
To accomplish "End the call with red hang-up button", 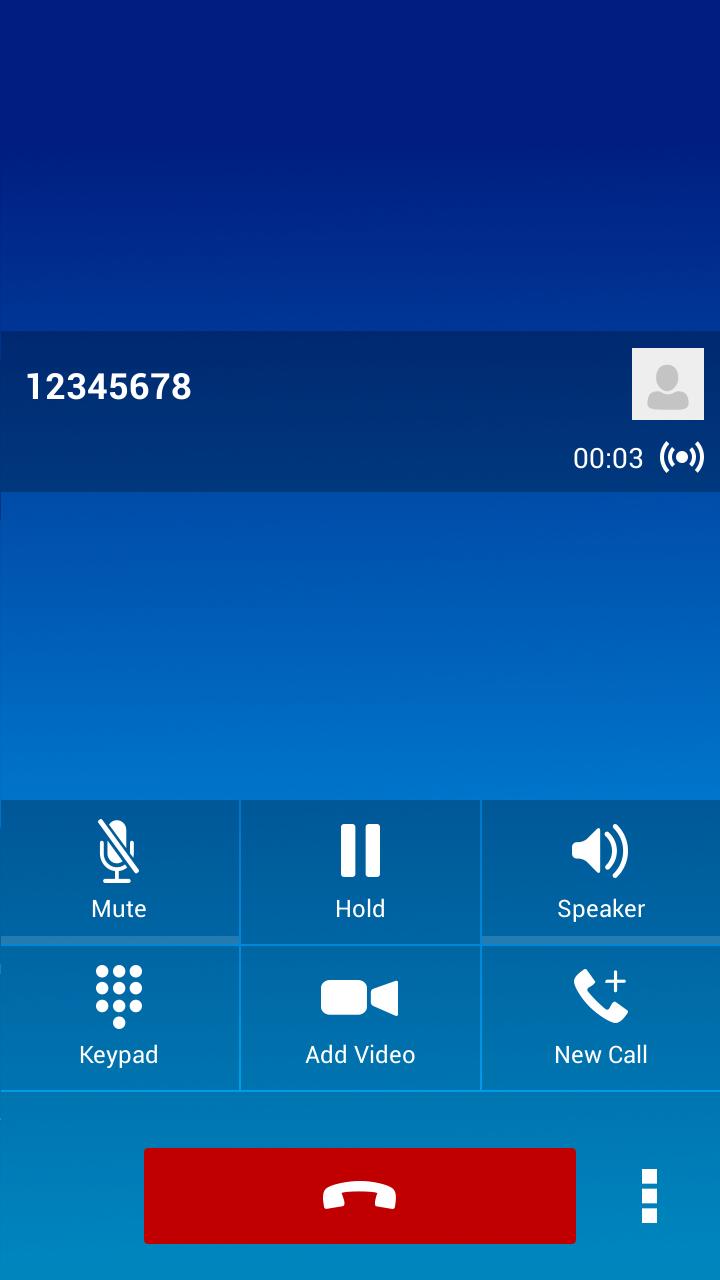I will pos(360,1196).
